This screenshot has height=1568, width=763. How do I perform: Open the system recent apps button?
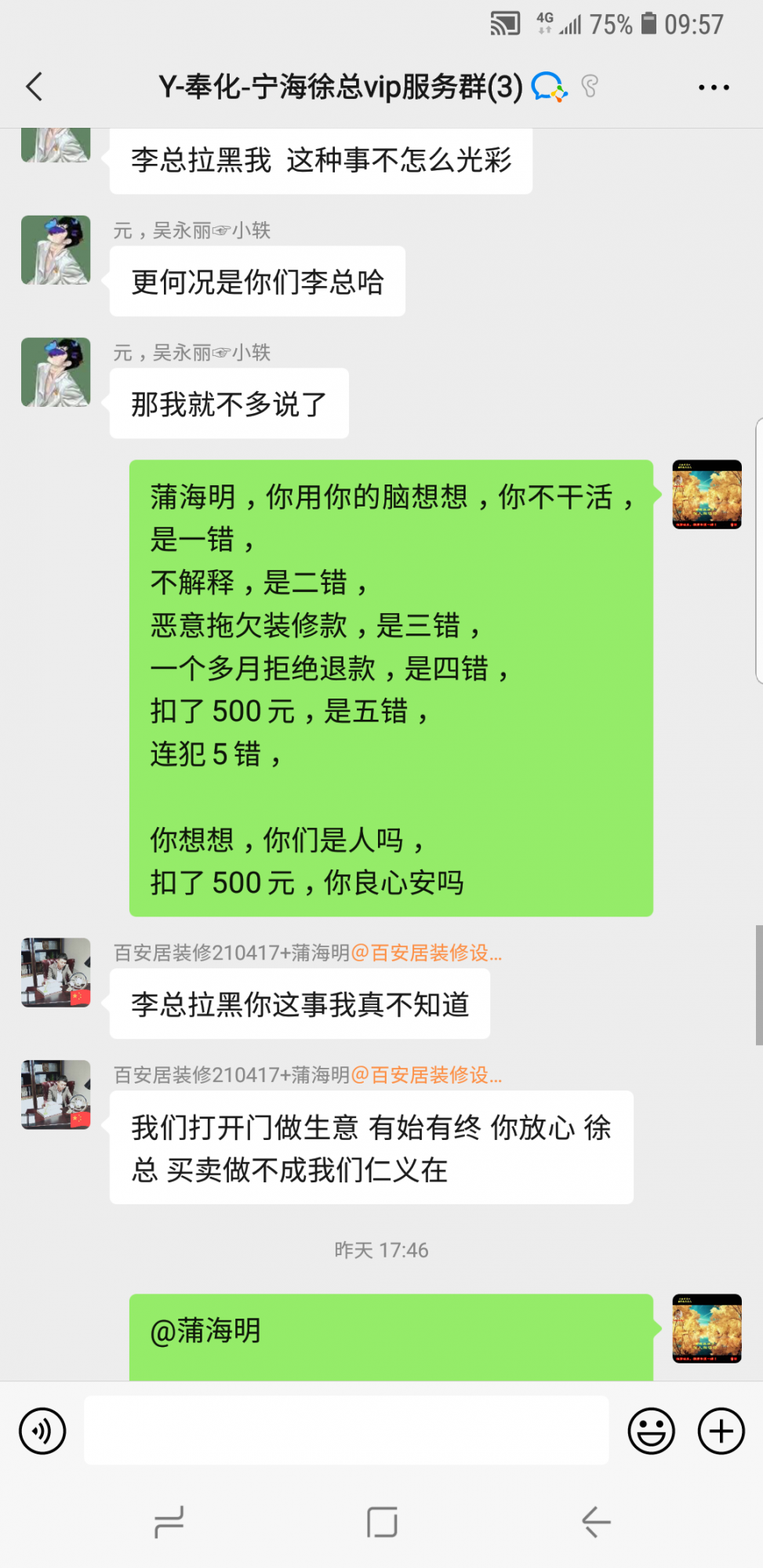pyautogui.click(x=168, y=1523)
